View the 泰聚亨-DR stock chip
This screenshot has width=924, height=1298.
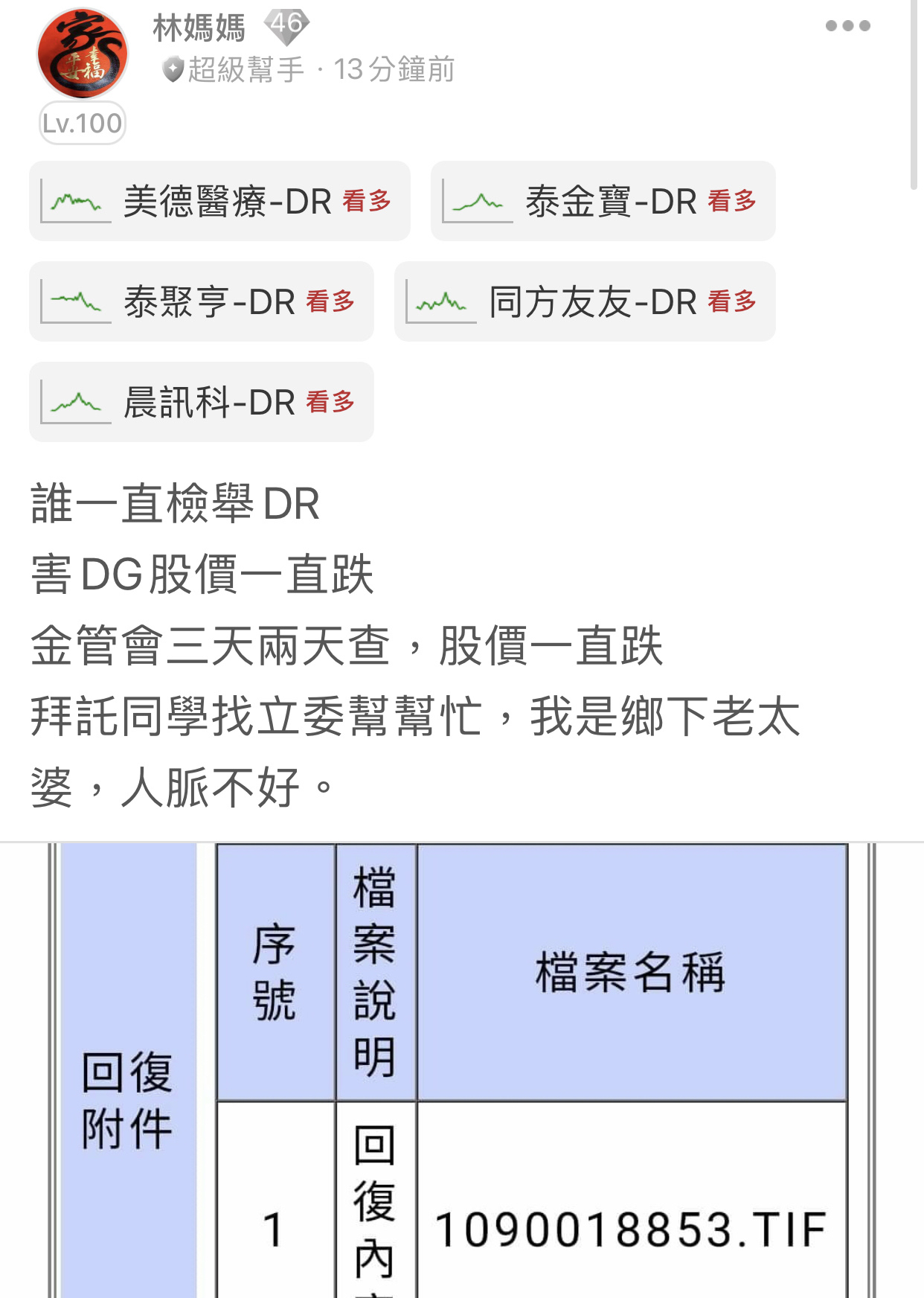point(201,301)
